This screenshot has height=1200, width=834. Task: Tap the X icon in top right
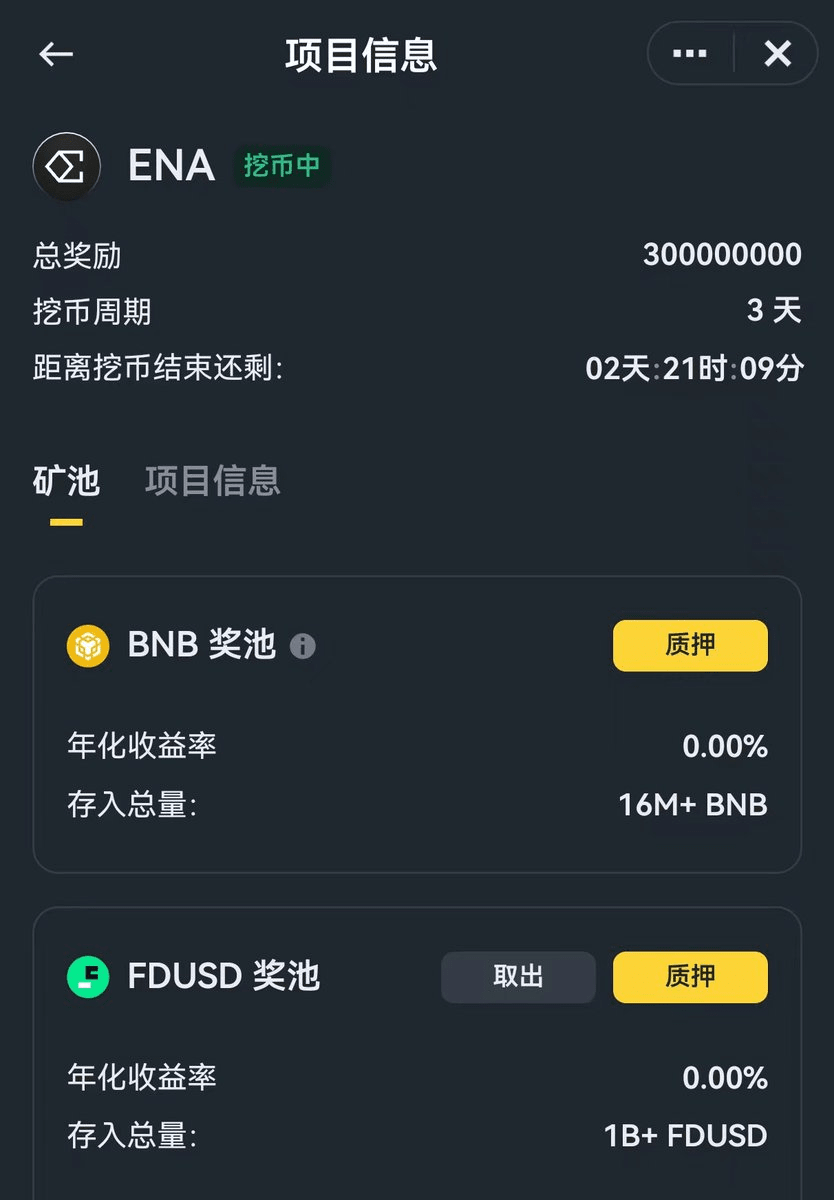(777, 54)
